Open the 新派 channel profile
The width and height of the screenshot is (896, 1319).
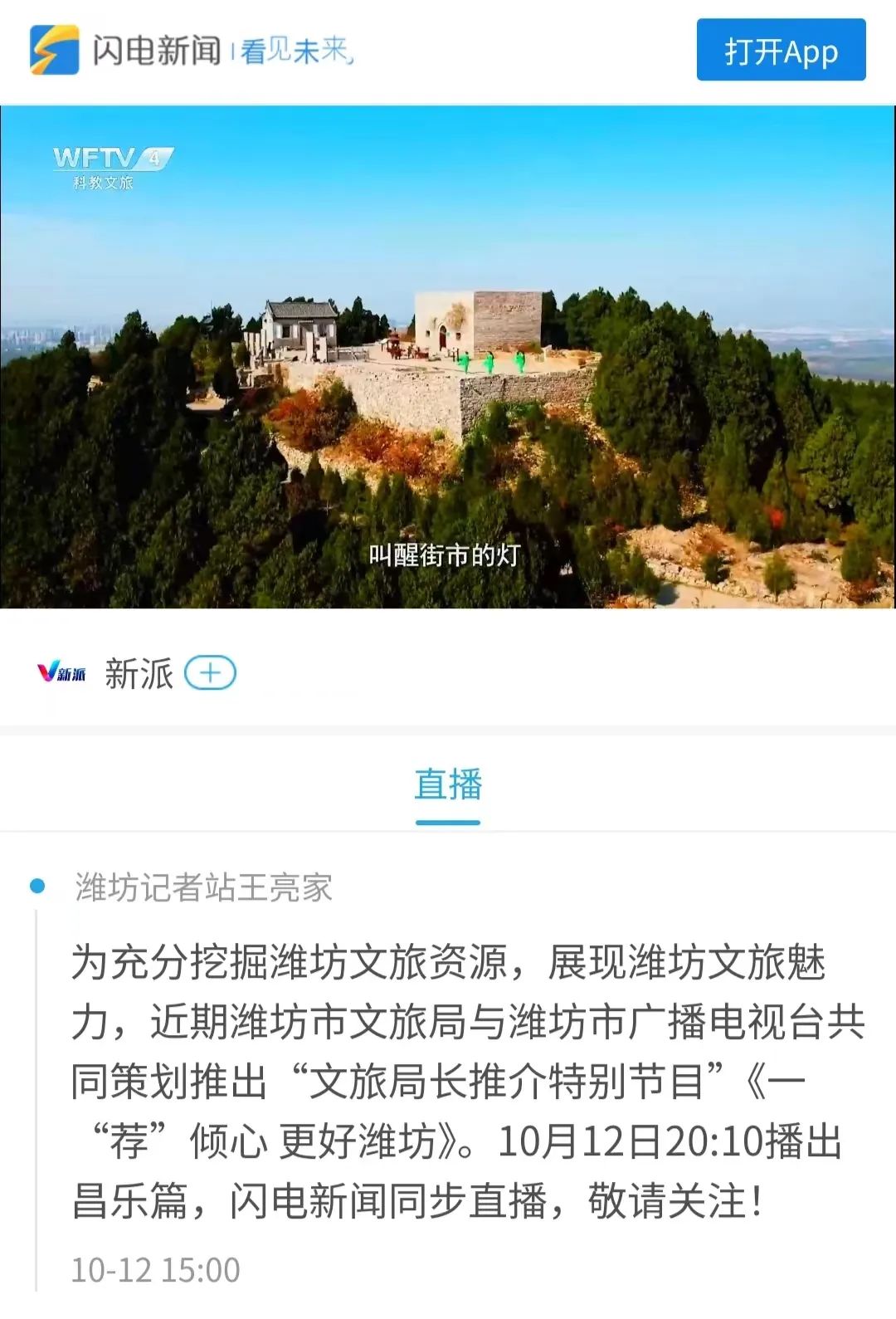click(x=138, y=673)
